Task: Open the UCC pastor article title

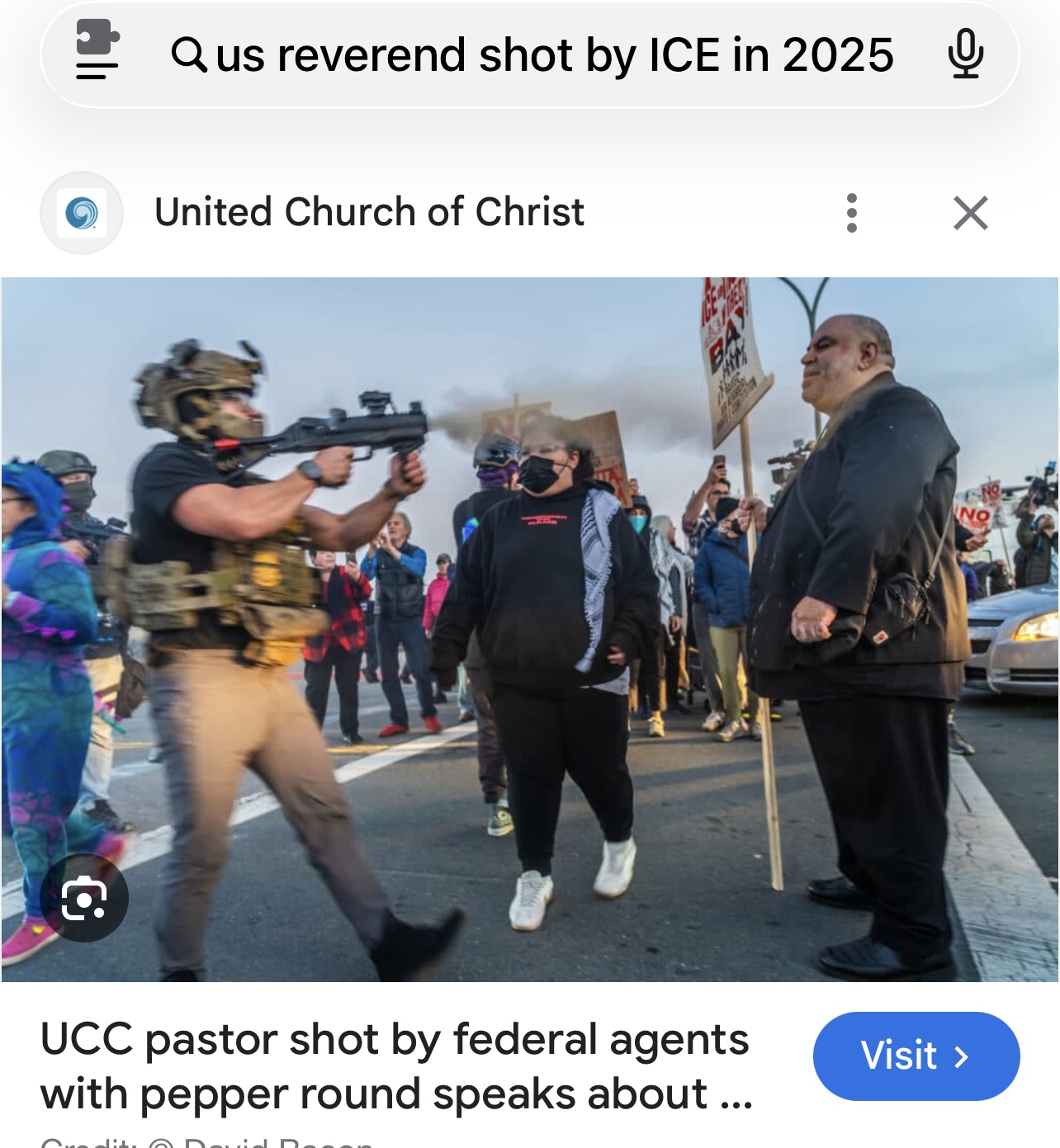Action: (396, 1065)
